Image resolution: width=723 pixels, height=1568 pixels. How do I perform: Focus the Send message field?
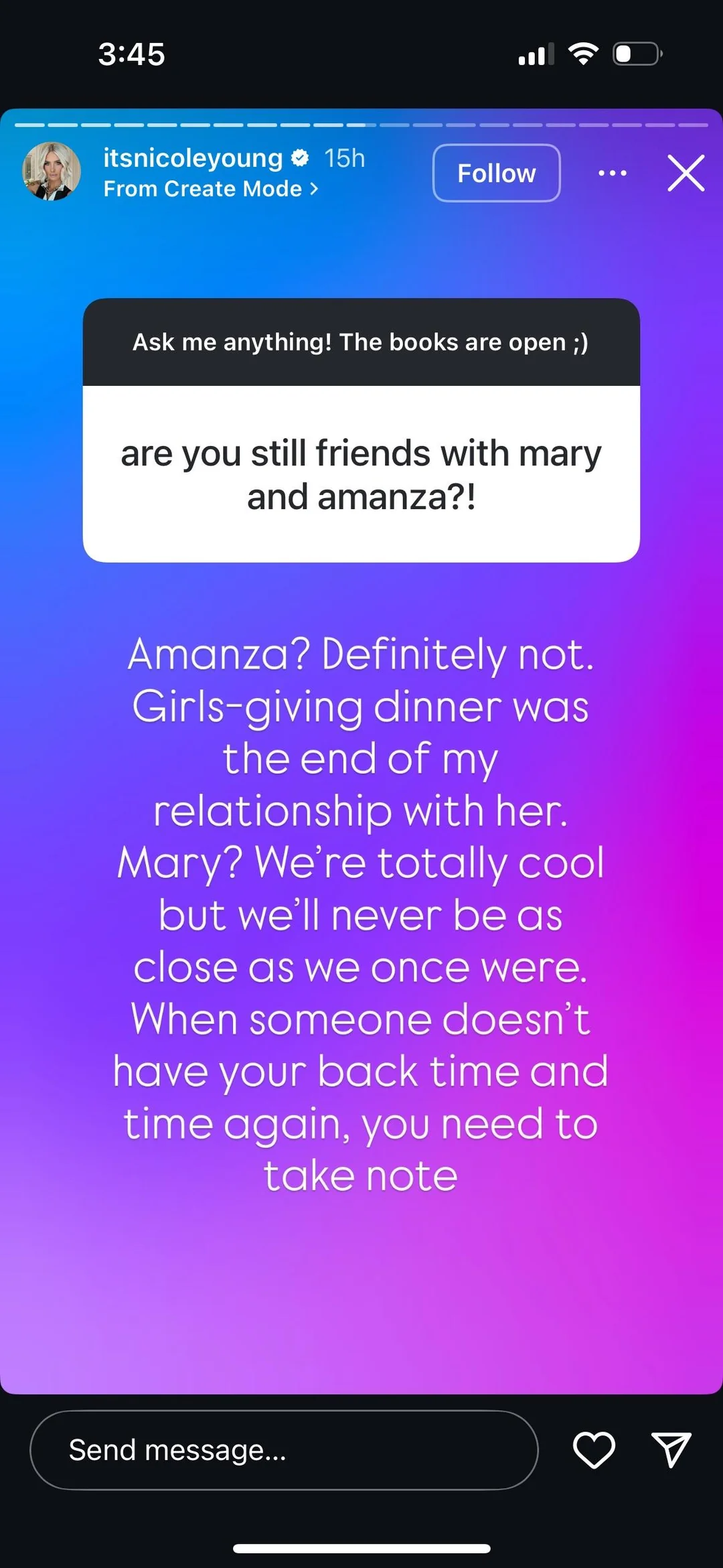284,1450
